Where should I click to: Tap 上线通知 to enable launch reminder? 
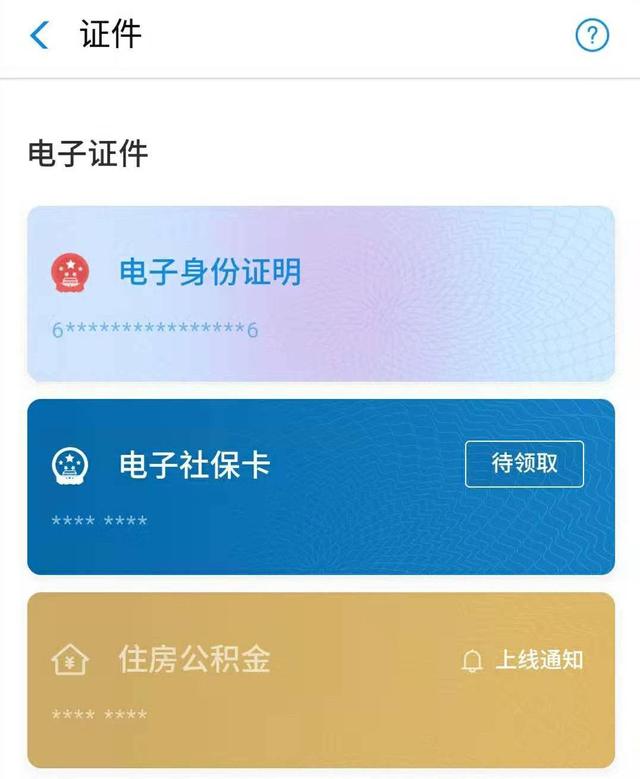point(522,660)
